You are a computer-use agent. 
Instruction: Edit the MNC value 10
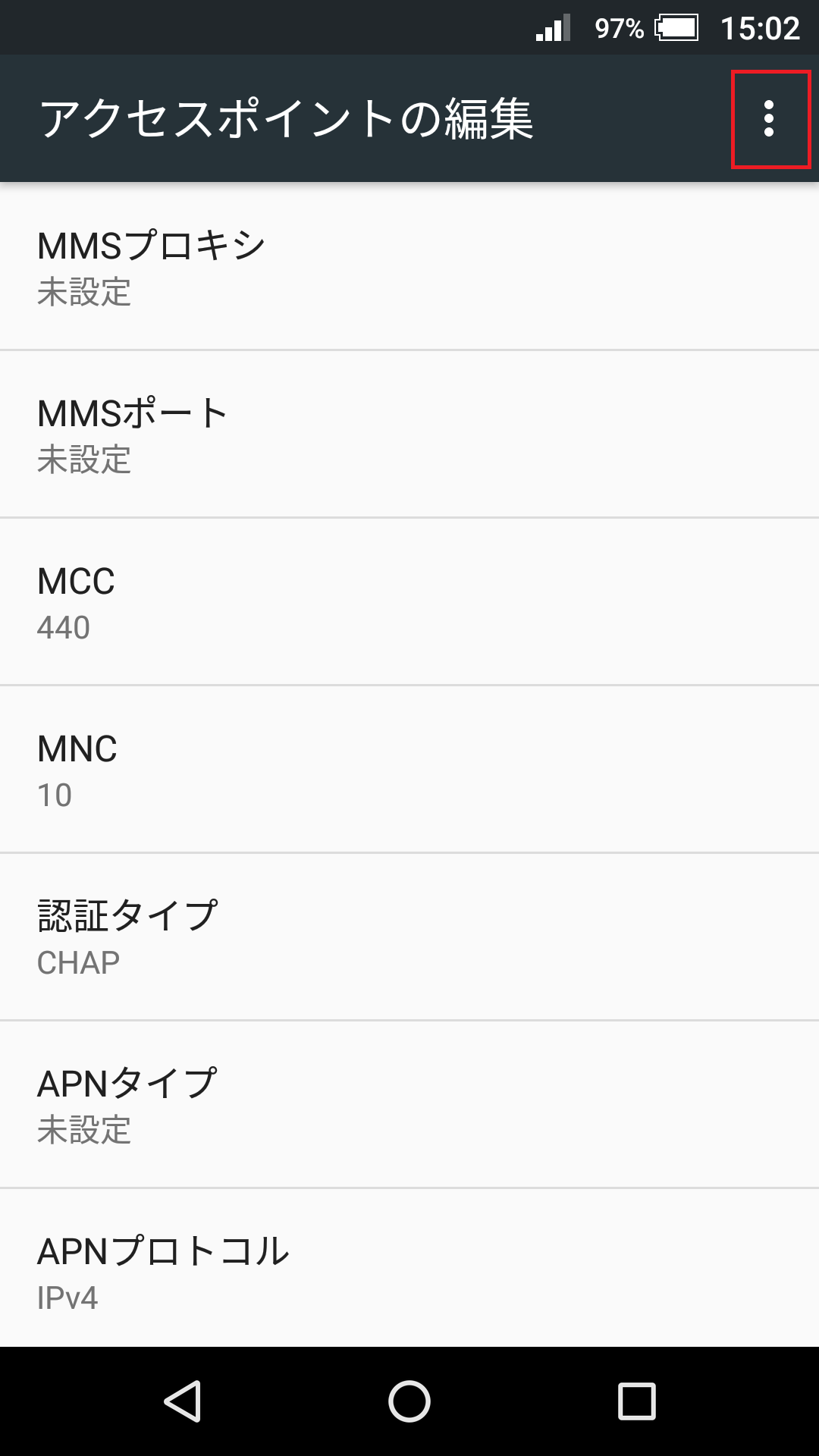point(409,770)
